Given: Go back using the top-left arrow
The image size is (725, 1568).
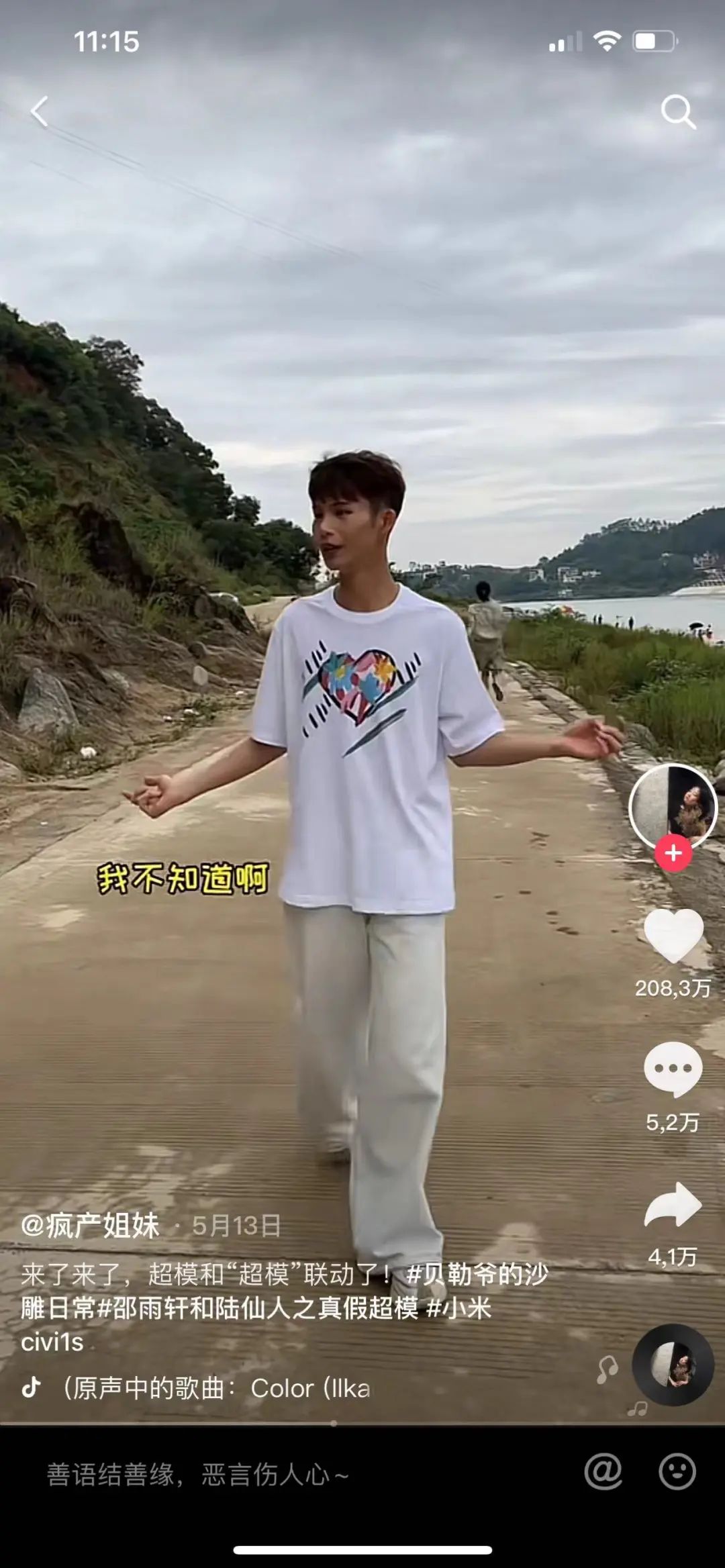Looking at the screenshot, I should 40,111.
